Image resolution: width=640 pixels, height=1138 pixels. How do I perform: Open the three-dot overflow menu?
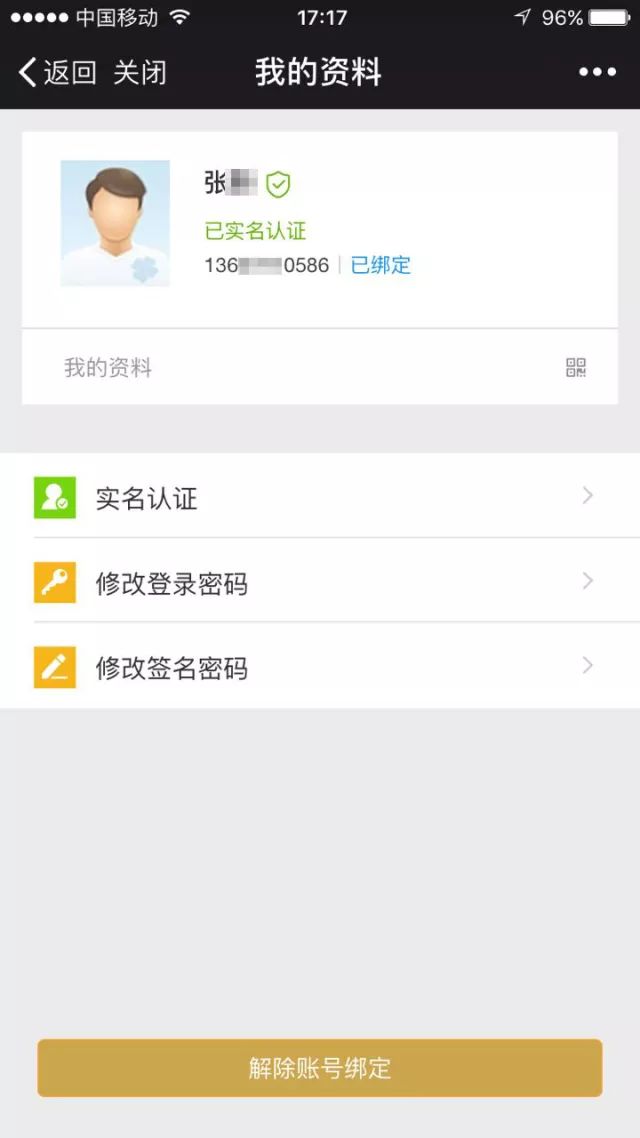[x=597, y=72]
